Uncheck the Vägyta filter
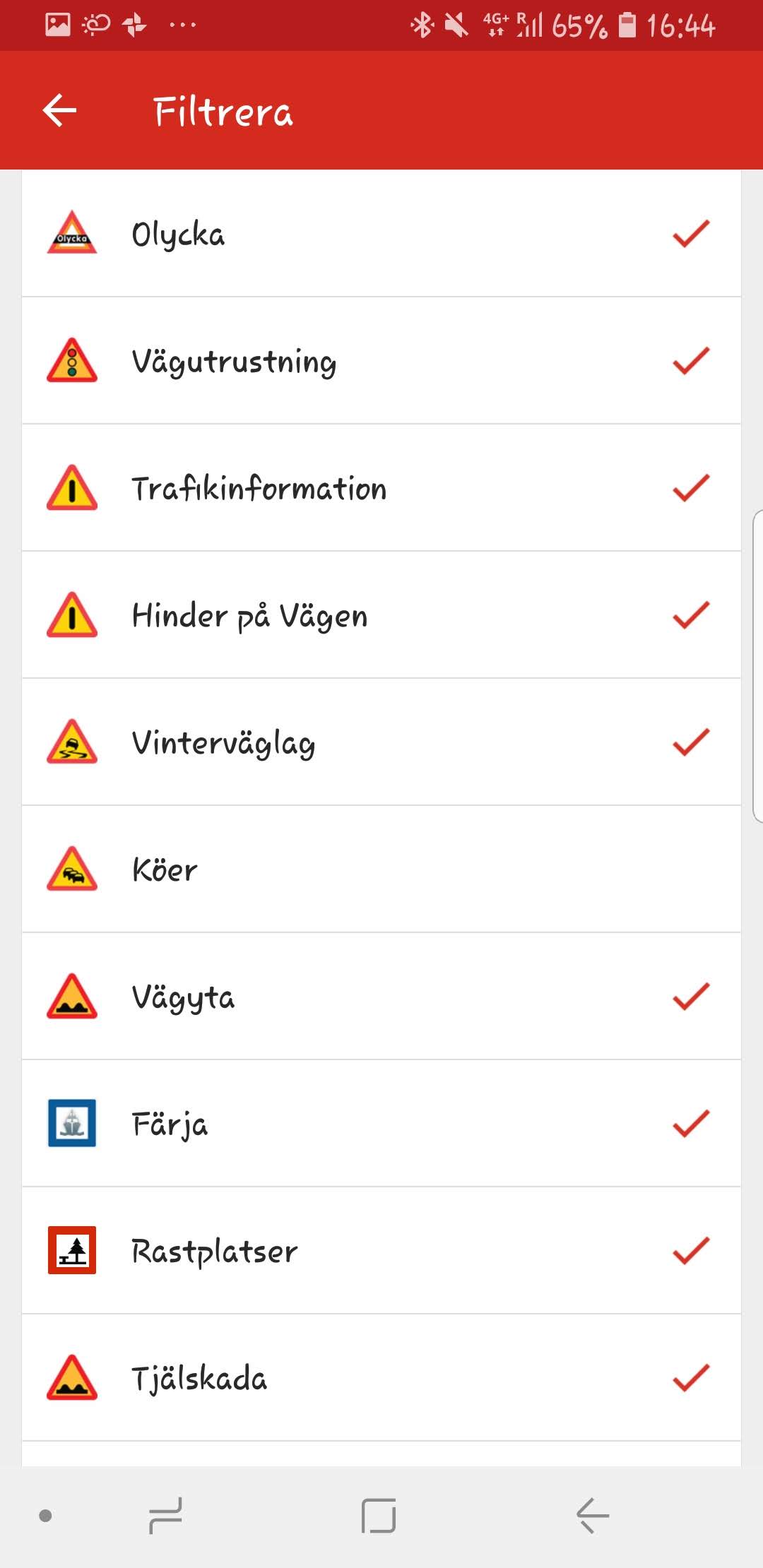This screenshot has height=1568, width=763. click(381, 997)
